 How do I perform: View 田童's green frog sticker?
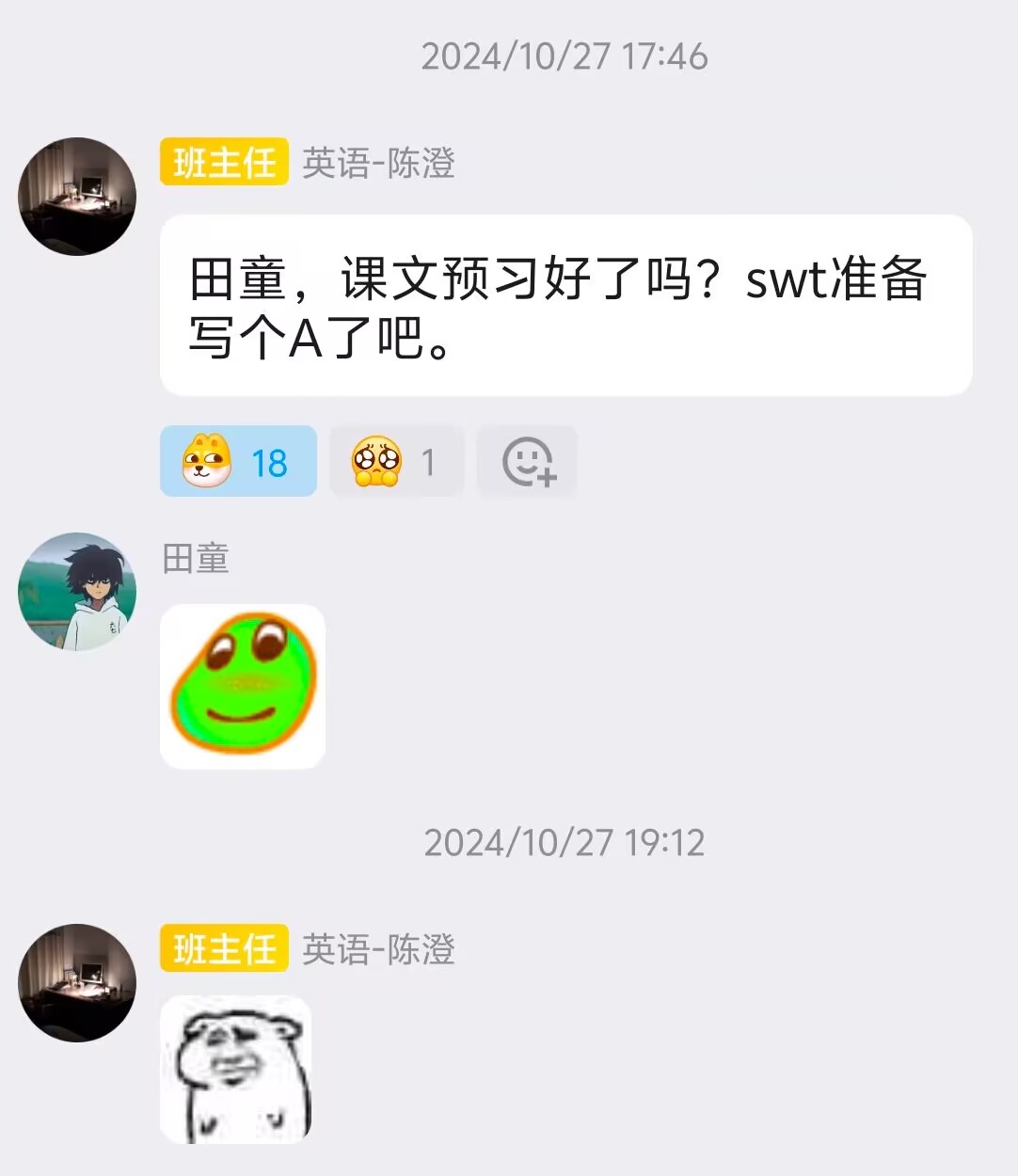(x=243, y=687)
